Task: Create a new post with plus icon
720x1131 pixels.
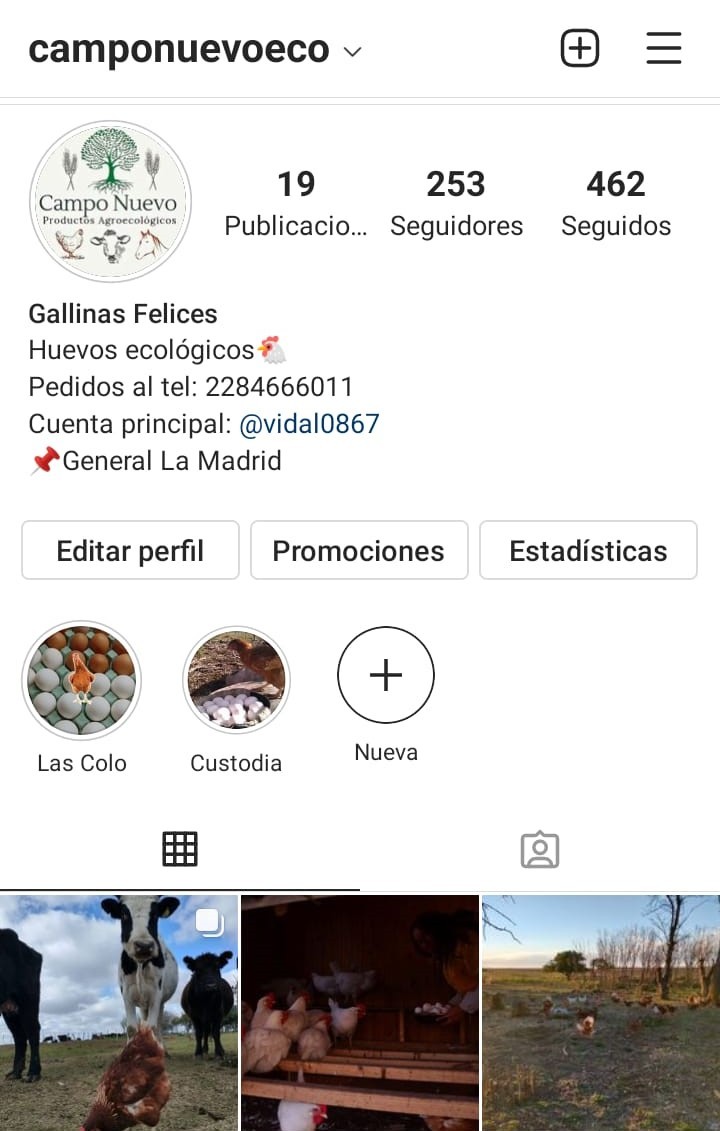Action: pos(580,48)
